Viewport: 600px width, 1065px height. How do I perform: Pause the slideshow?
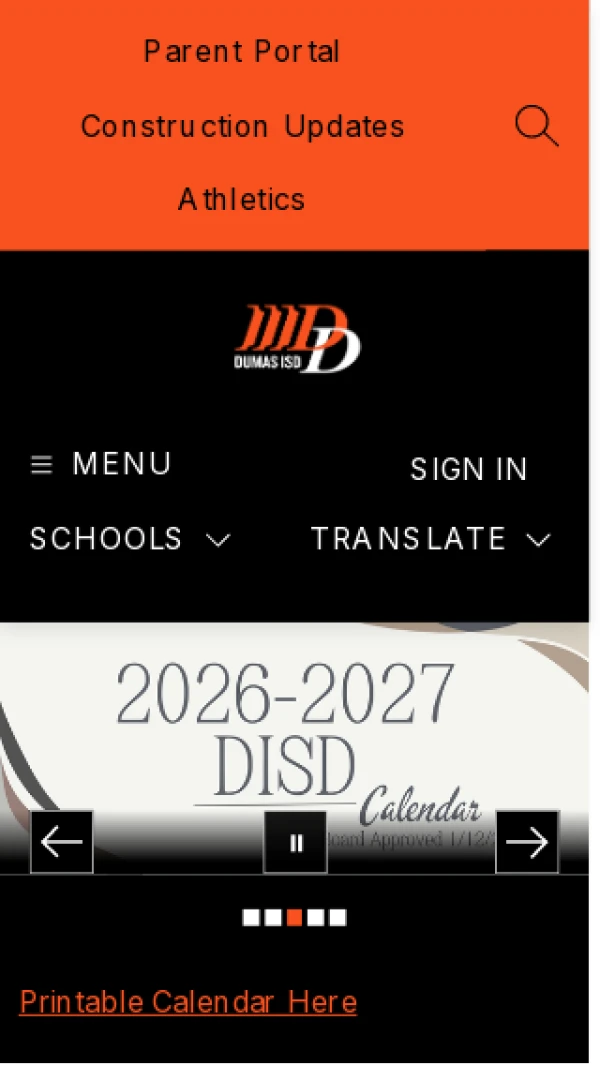tap(296, 842)
